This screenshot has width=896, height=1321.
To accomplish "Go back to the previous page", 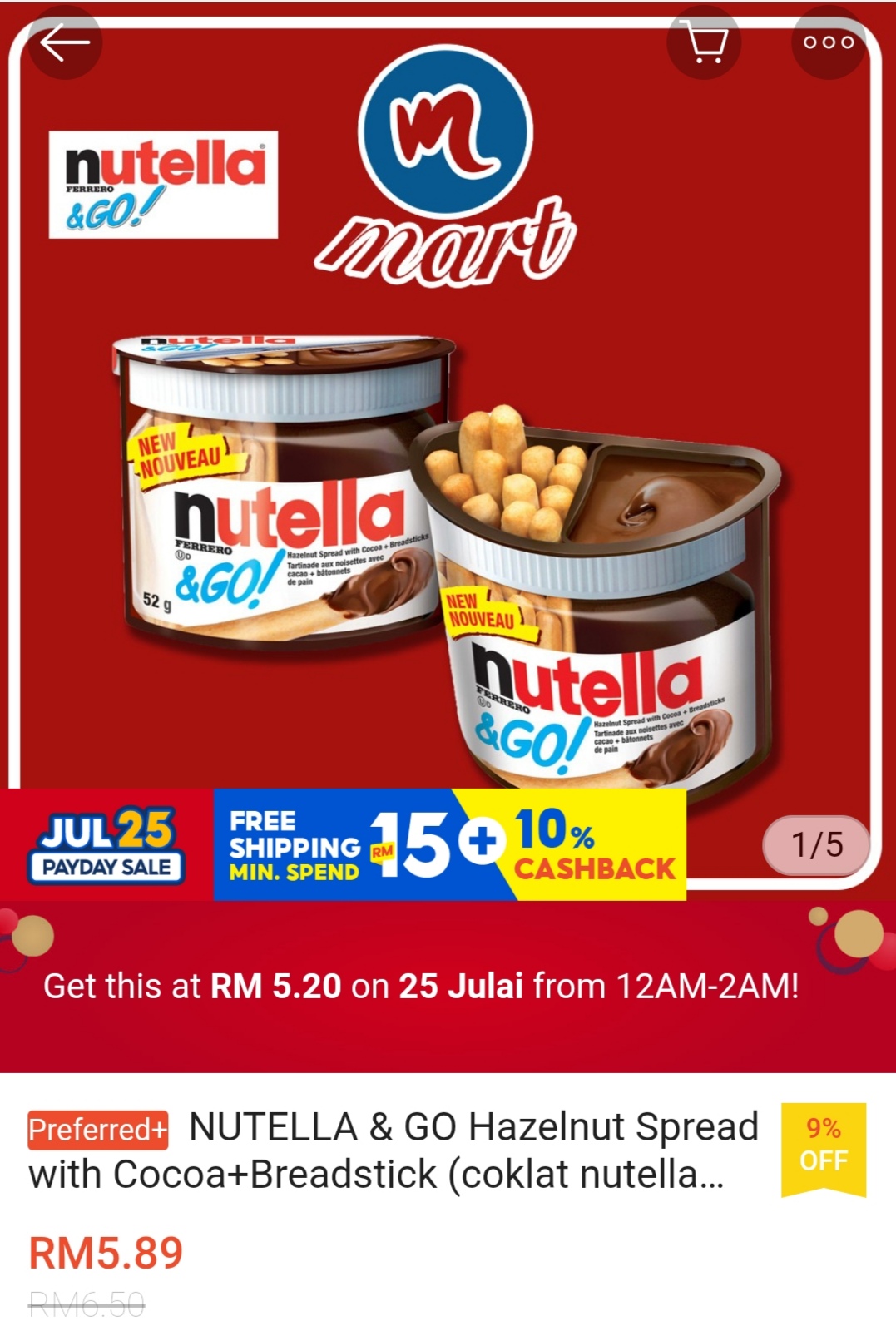I will pyautogui.click(x=65, y=43).
